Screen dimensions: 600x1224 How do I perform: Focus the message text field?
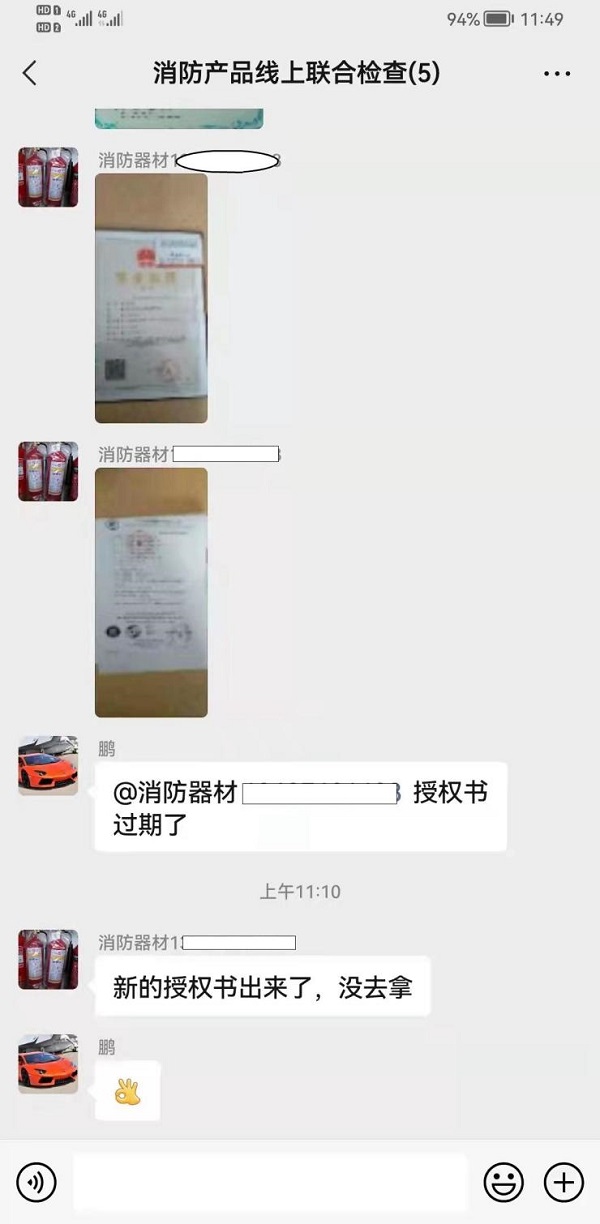click(270, 1183)
